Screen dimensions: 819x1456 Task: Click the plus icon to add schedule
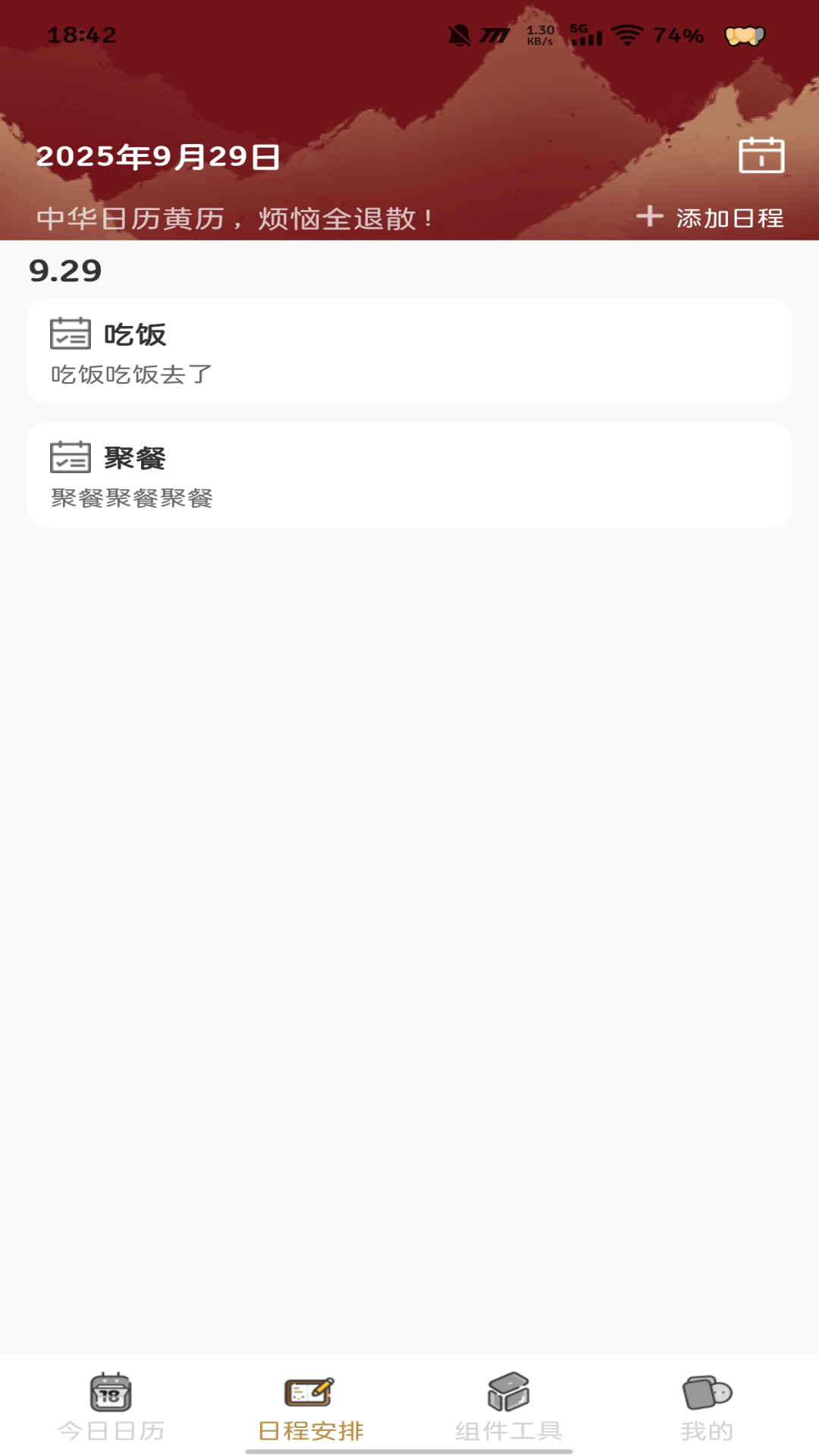[650, 218]
